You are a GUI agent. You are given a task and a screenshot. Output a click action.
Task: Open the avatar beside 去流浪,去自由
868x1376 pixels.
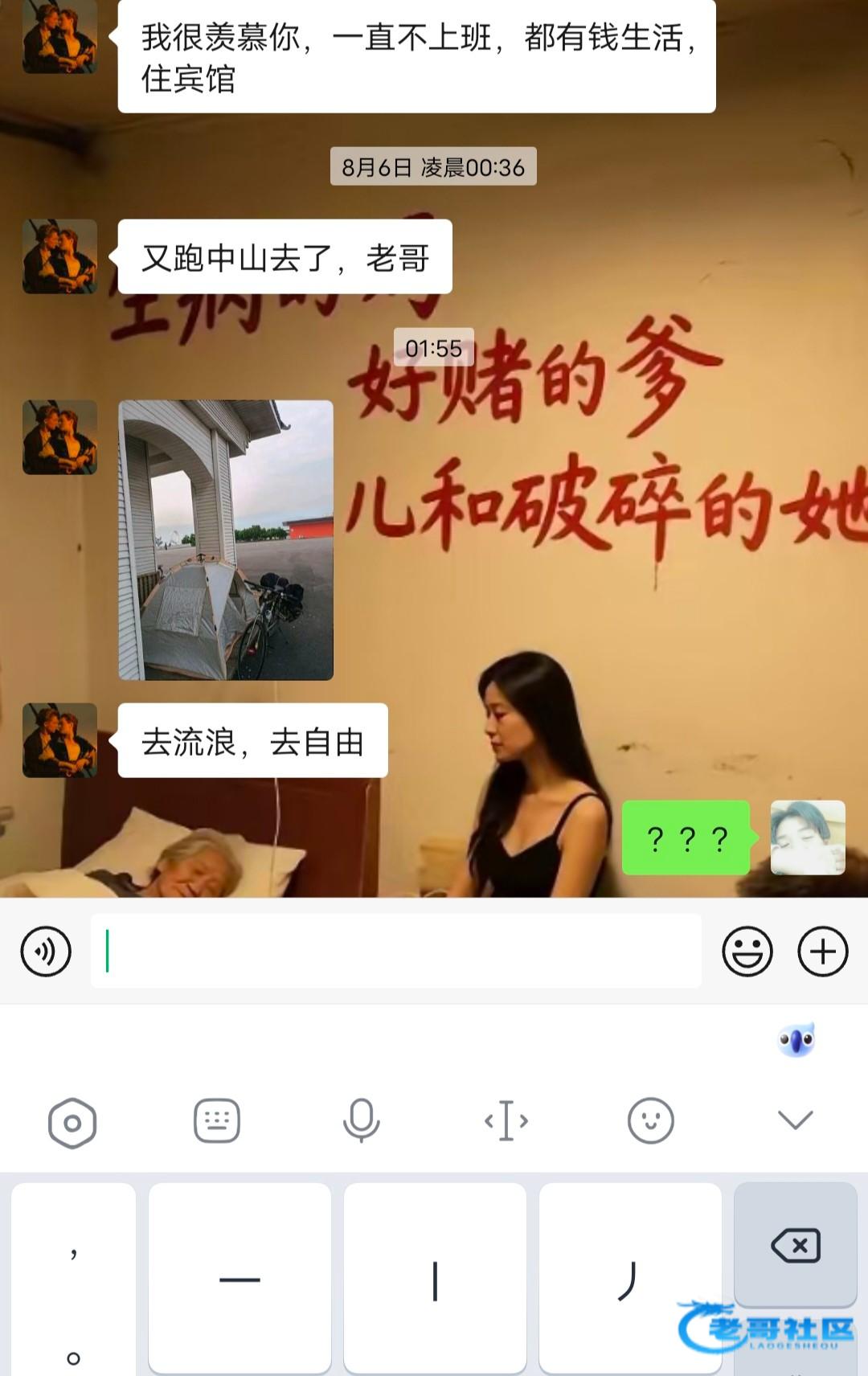(x=60, y=740)
